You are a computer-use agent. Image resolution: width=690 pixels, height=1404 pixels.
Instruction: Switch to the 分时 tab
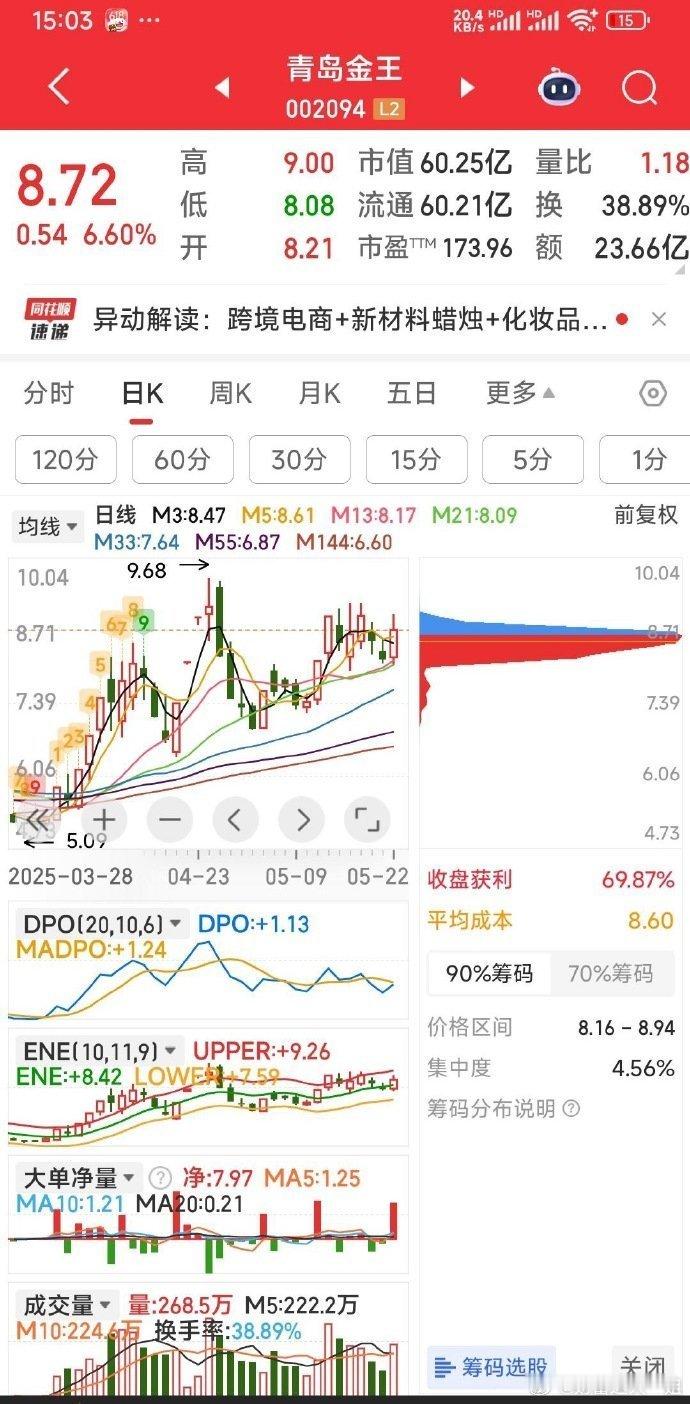click(x=48, y=394)
